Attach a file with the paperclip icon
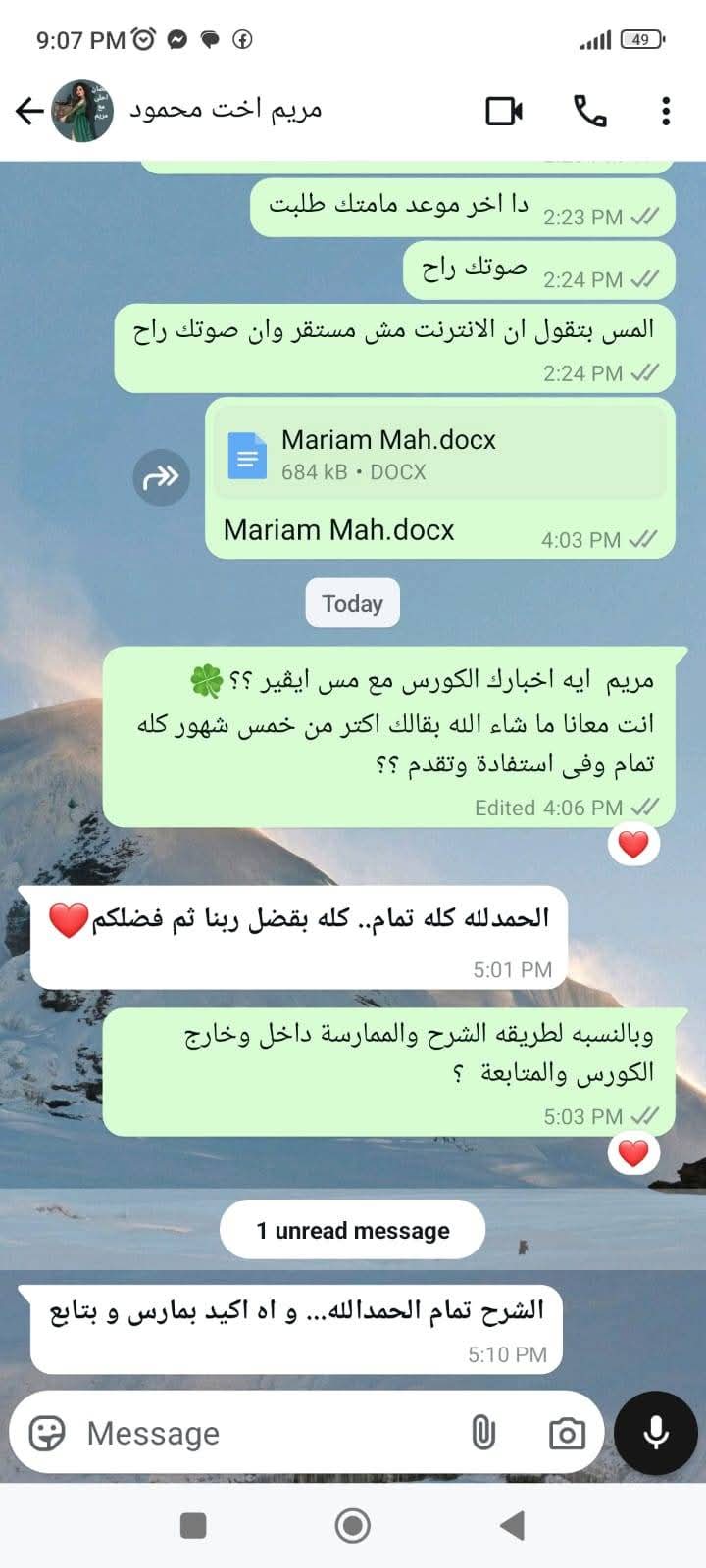 [483, 1433]
